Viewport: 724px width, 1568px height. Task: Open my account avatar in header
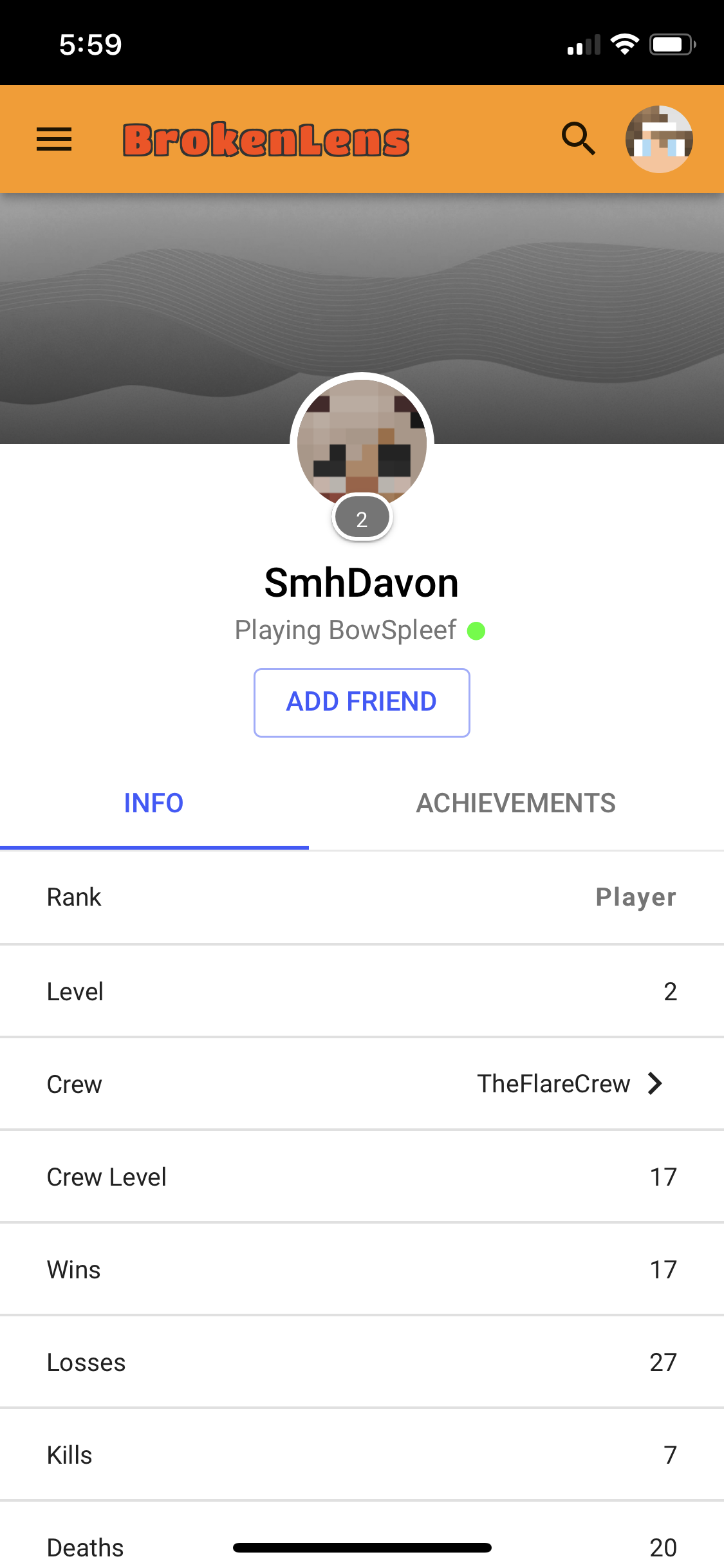click(659, 139)
